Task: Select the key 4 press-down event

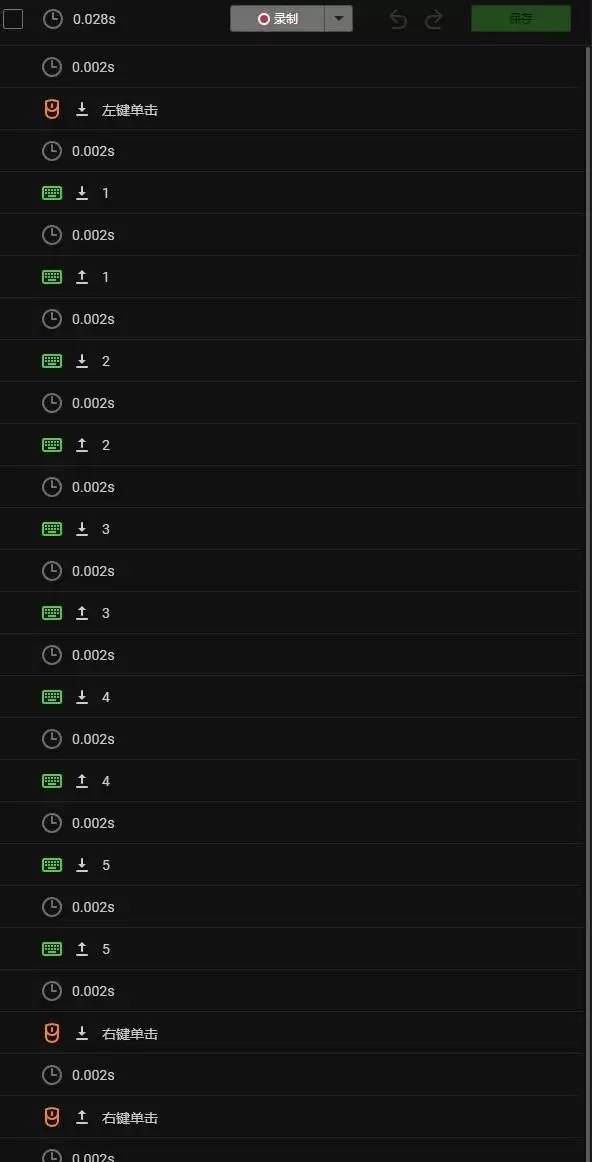Action: [290, 697]
